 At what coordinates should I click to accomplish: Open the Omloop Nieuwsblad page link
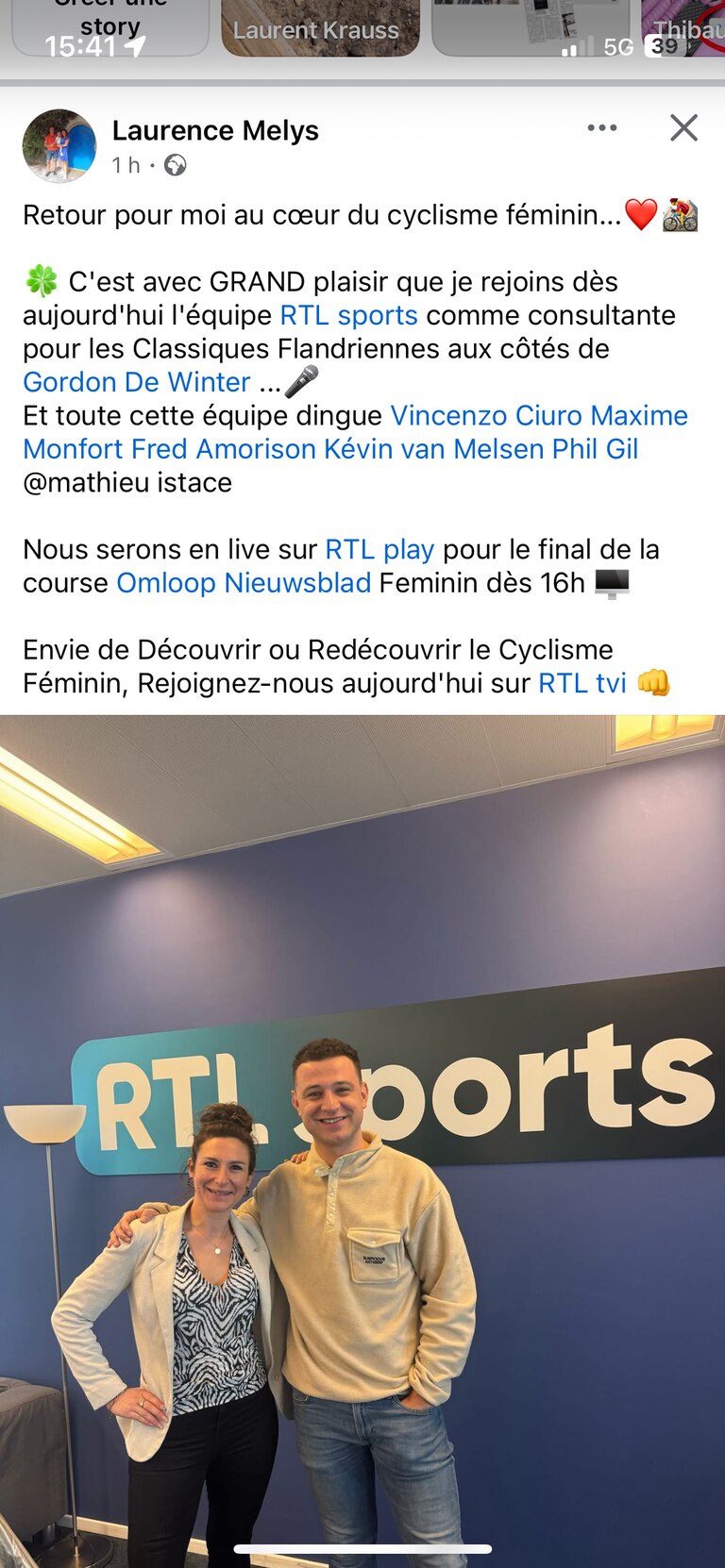pyautogui.click(x=244, y=583)
